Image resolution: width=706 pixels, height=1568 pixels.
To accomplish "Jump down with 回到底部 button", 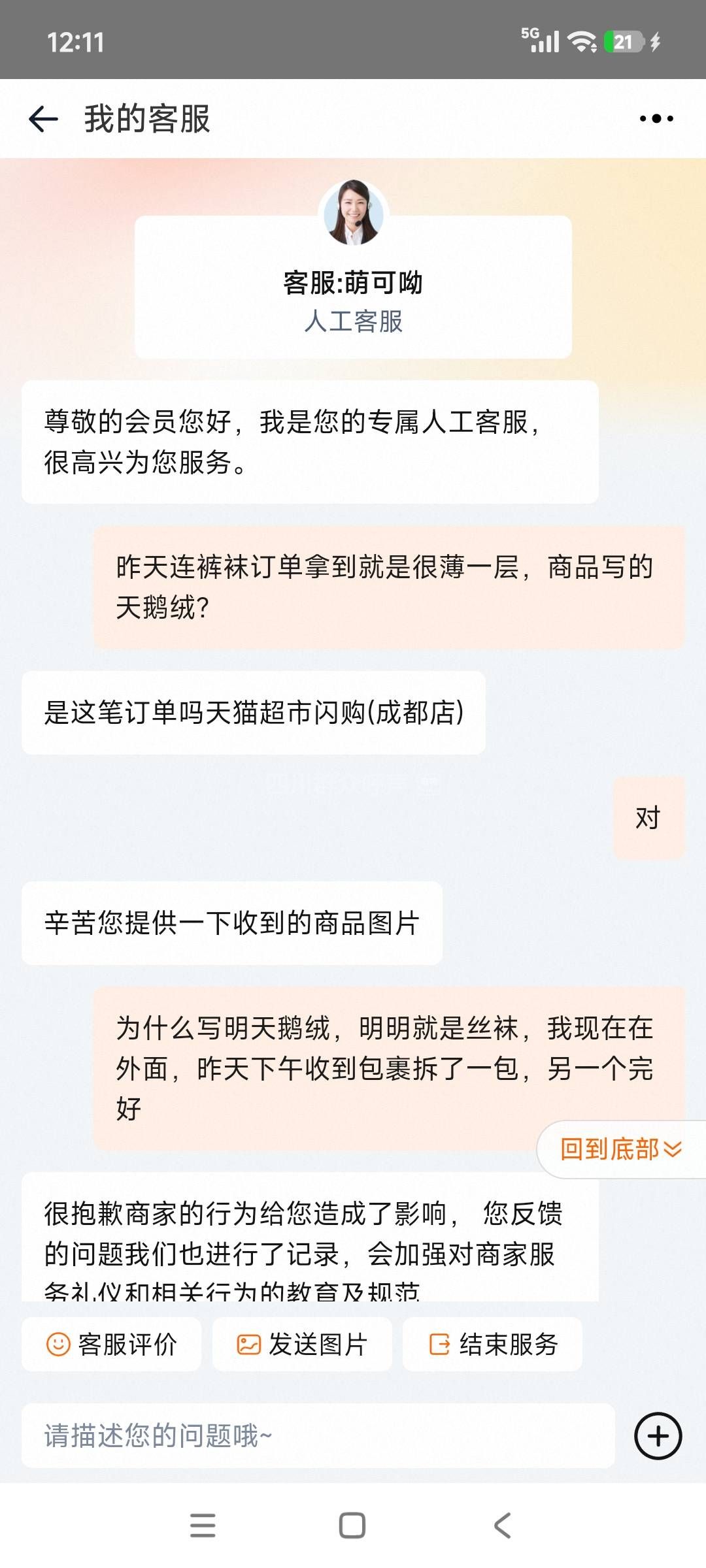I will click(620, 1149).
